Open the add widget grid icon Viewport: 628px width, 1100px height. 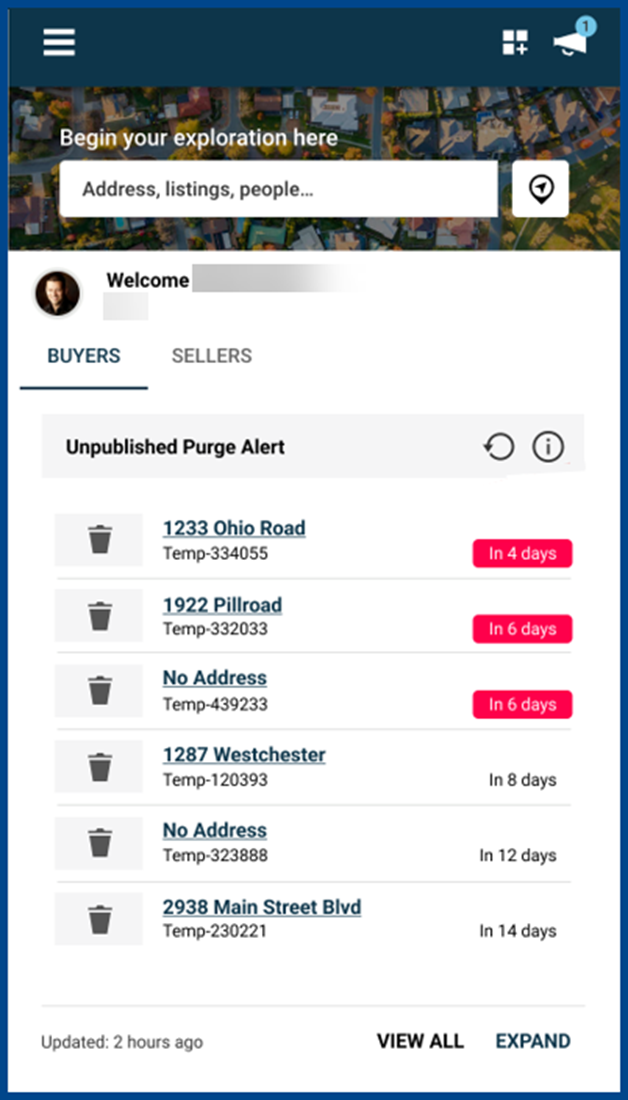coord(515,42)
